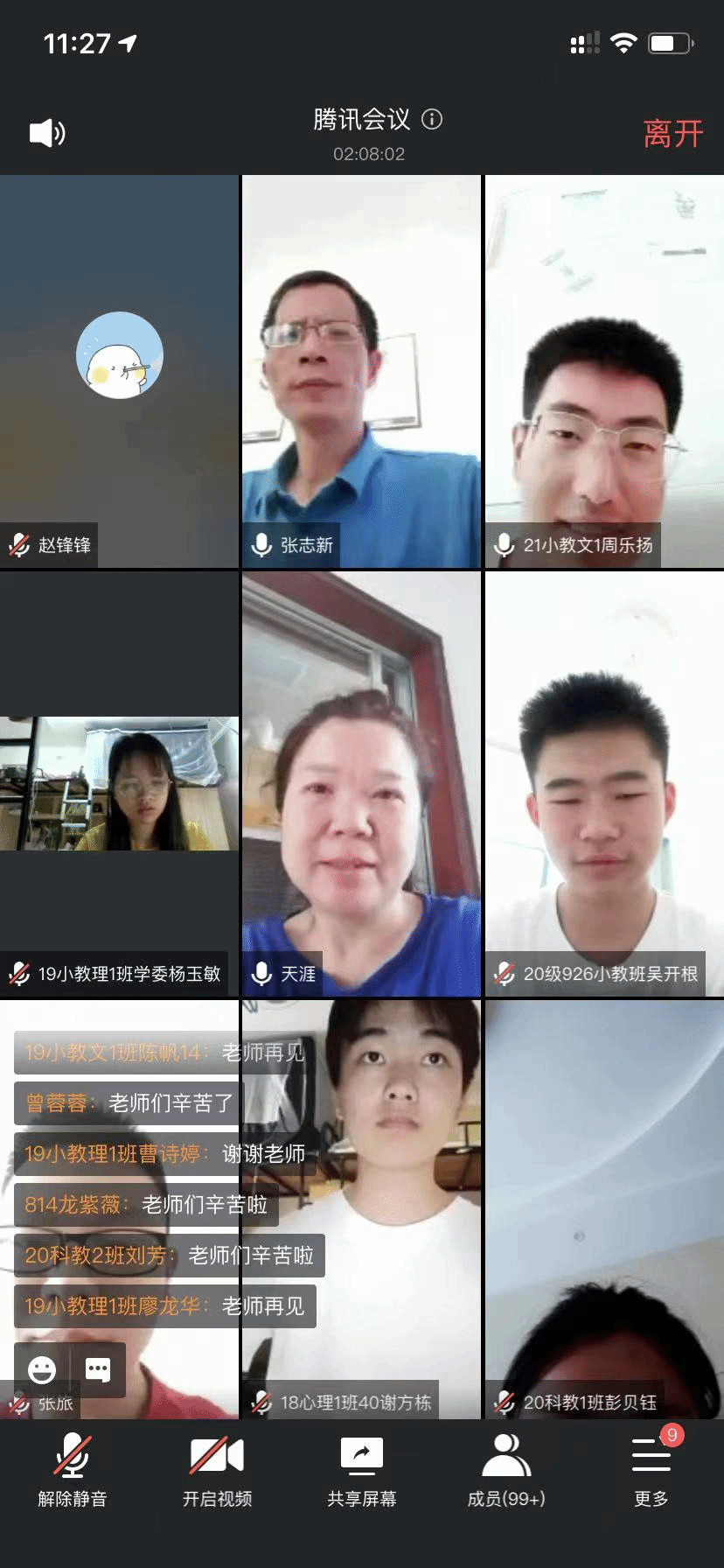Open meeting info next to 腾讯会议
724x1568 pixels.
tap(432, 119)
